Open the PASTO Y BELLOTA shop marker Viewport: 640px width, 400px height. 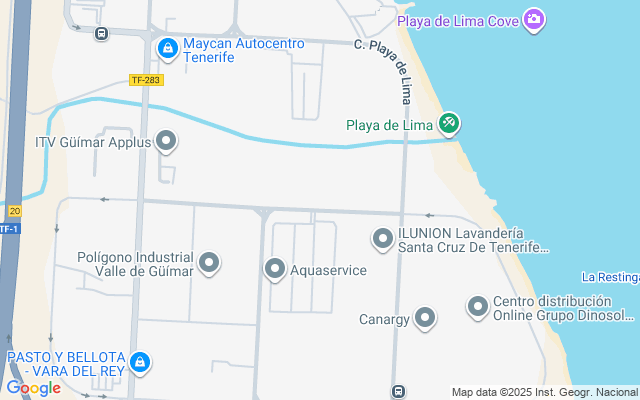pos(141,363)
